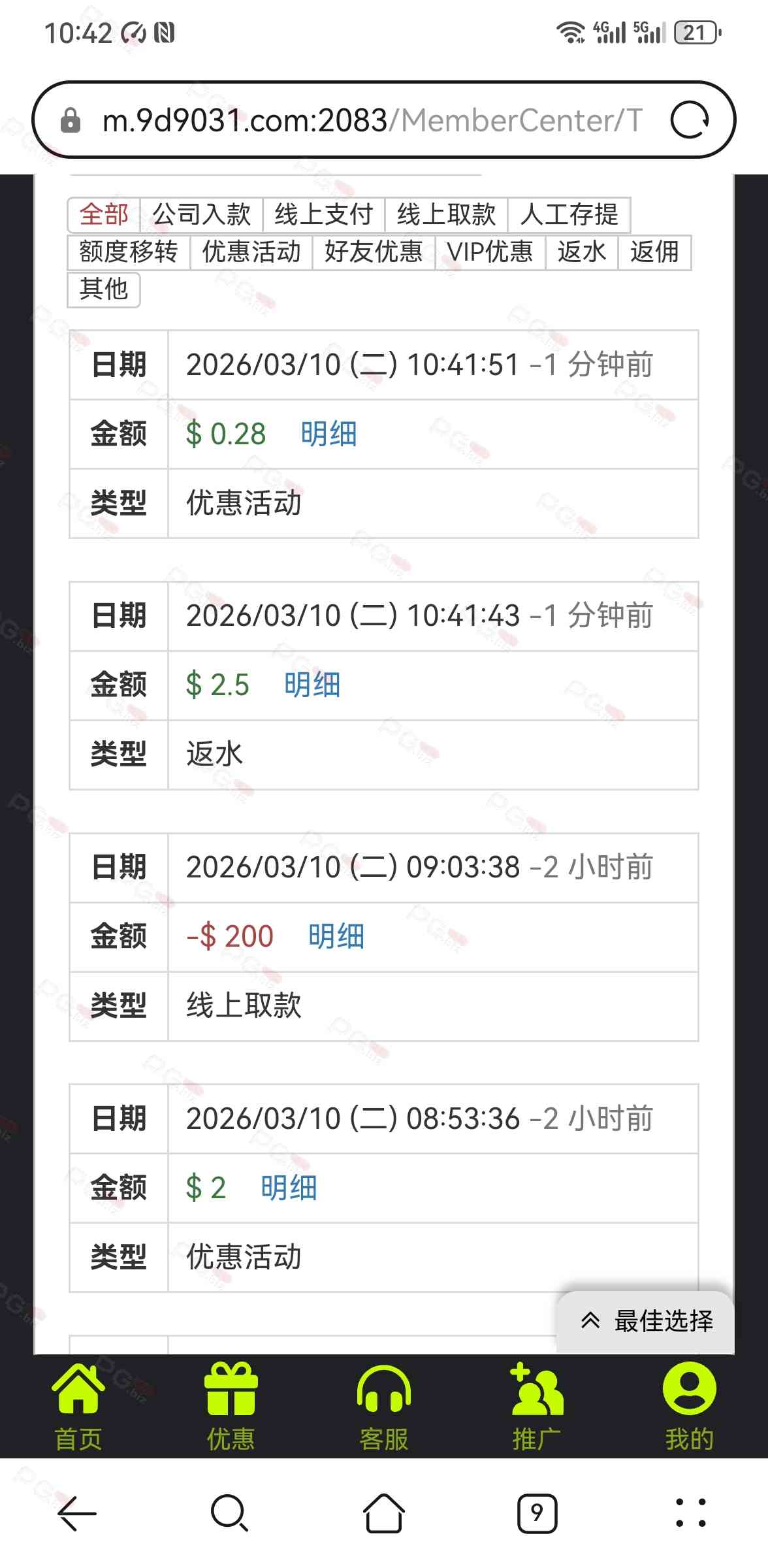Tap the 最佳选择 floating button
Viewport: 768px width, 1568px height.
[647, 1321]
